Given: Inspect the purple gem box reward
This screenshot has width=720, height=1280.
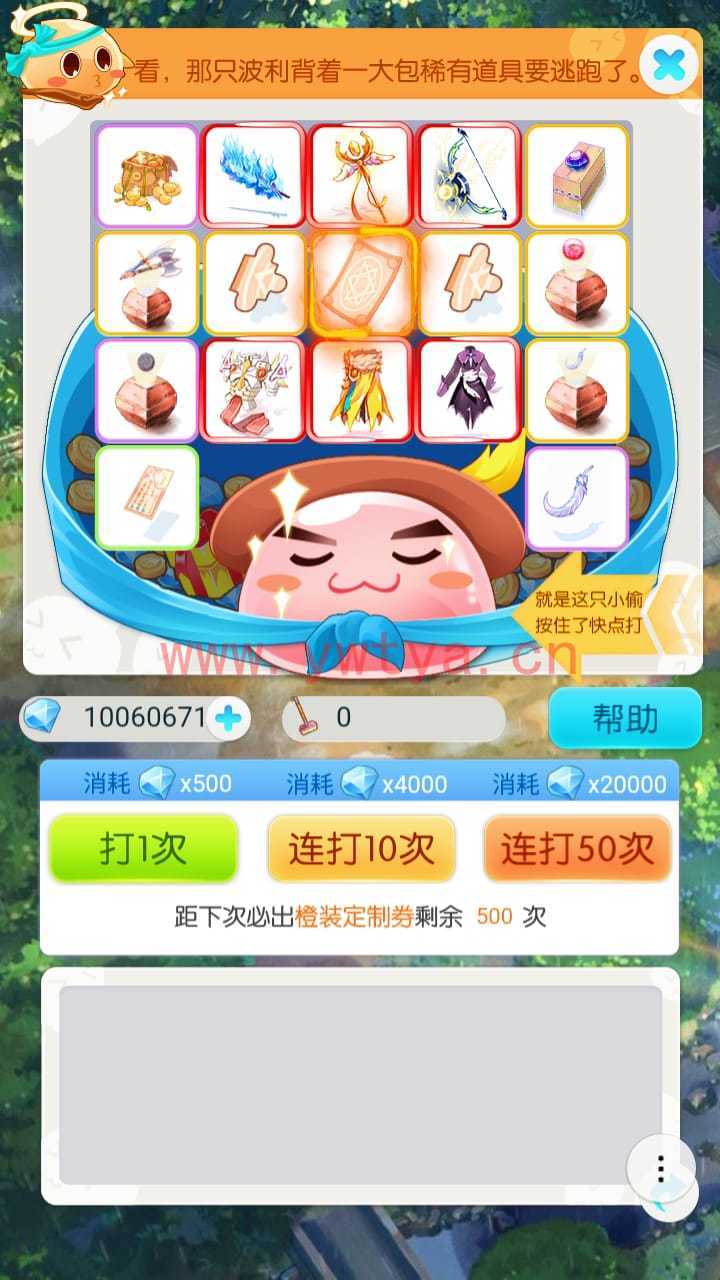Looking at the screenshot, I should click(x=576, y=176).
